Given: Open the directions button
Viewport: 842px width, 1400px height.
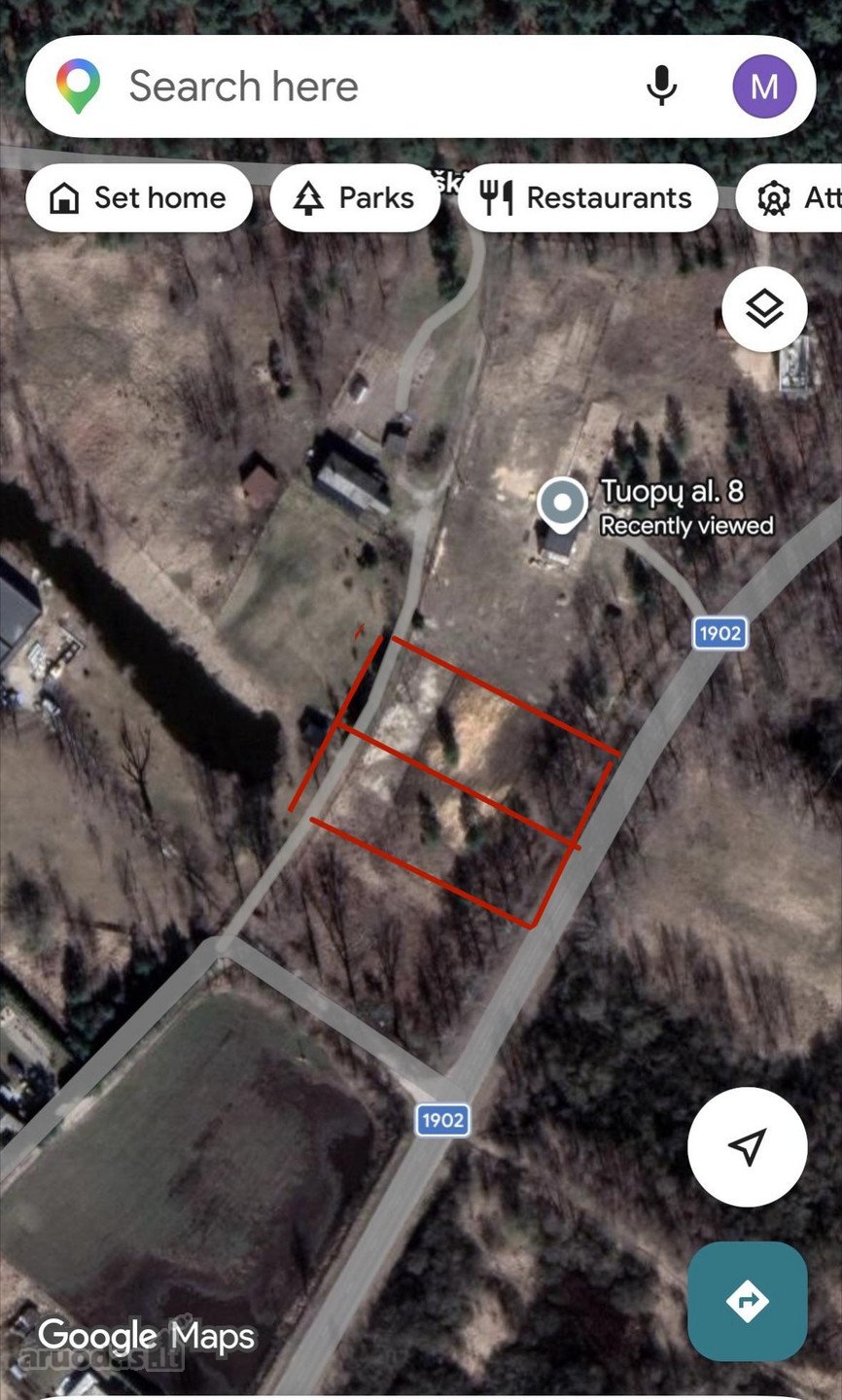Looking at the screenshot, I should point(747,1301).
